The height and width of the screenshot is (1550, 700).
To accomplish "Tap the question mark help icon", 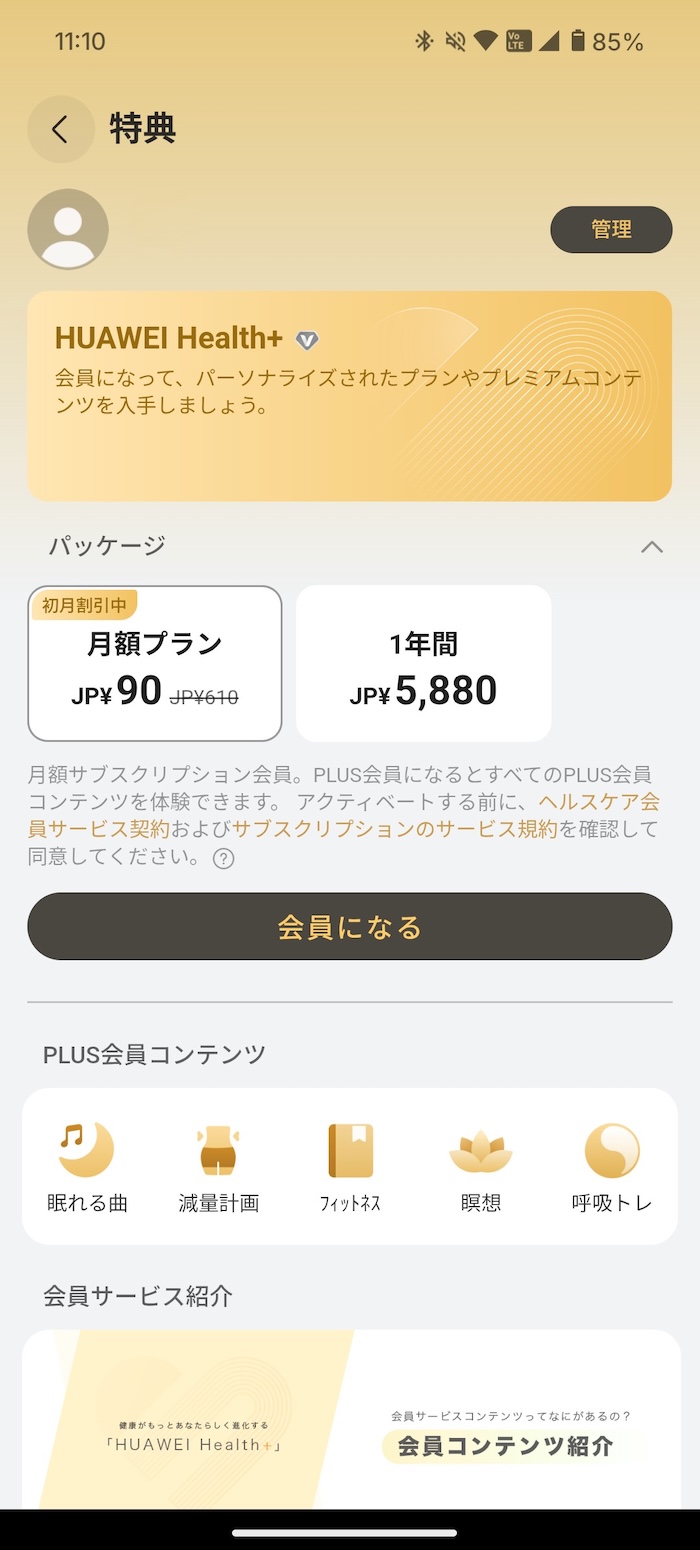I will click(224, 858).
